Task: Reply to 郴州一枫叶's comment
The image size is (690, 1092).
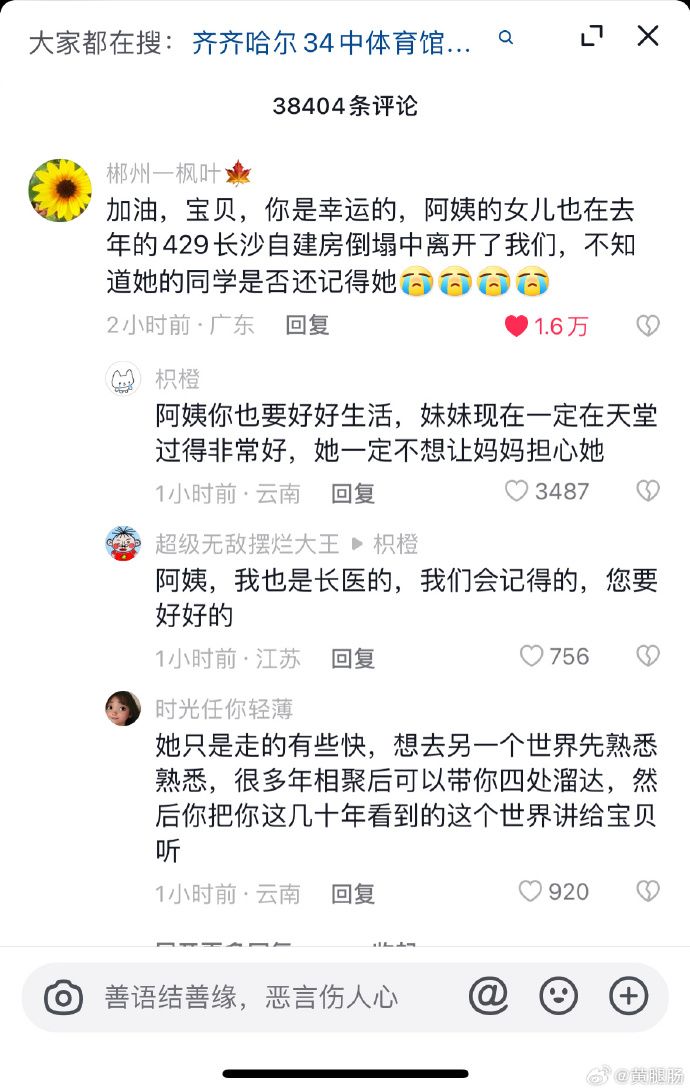Action: [x=307, y=325]
